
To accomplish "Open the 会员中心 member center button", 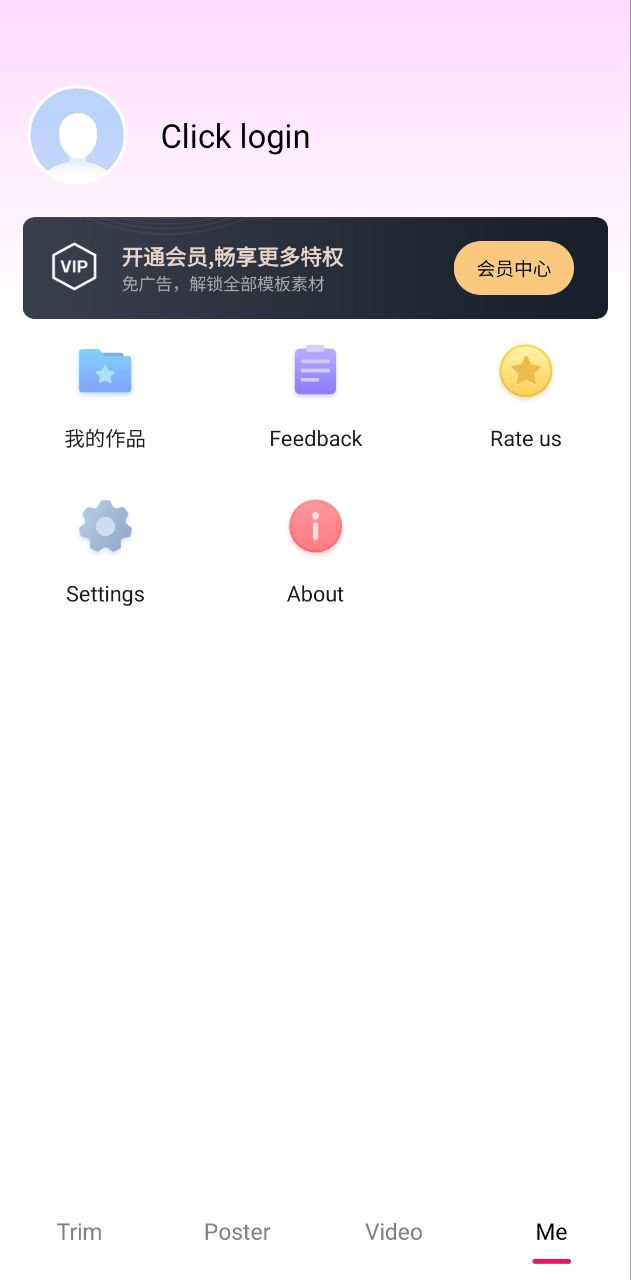I will pyautogui.click(x=514, y=268).
